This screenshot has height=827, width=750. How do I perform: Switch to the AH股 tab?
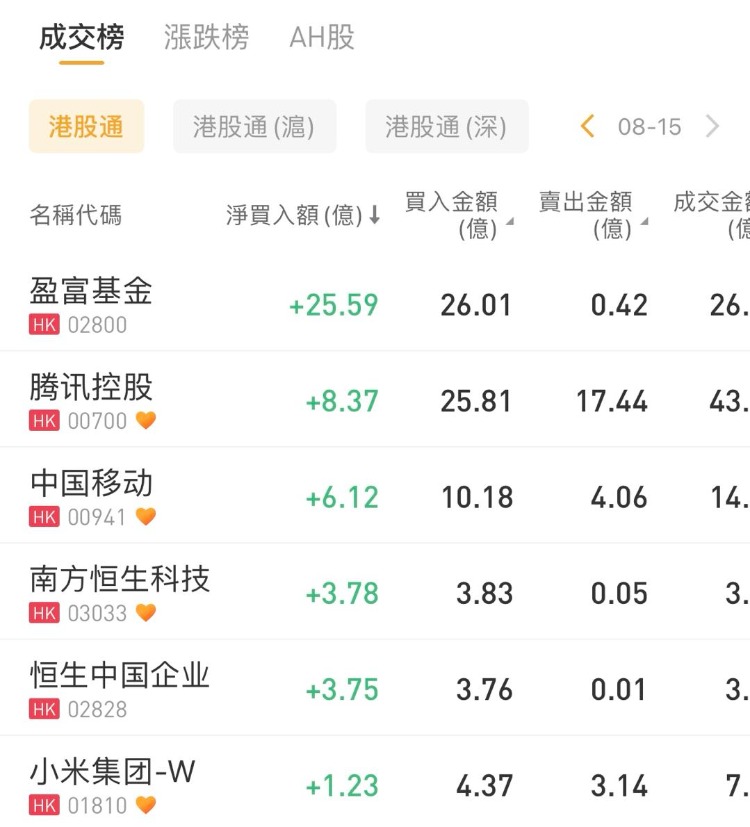click(x=322, y=38)
